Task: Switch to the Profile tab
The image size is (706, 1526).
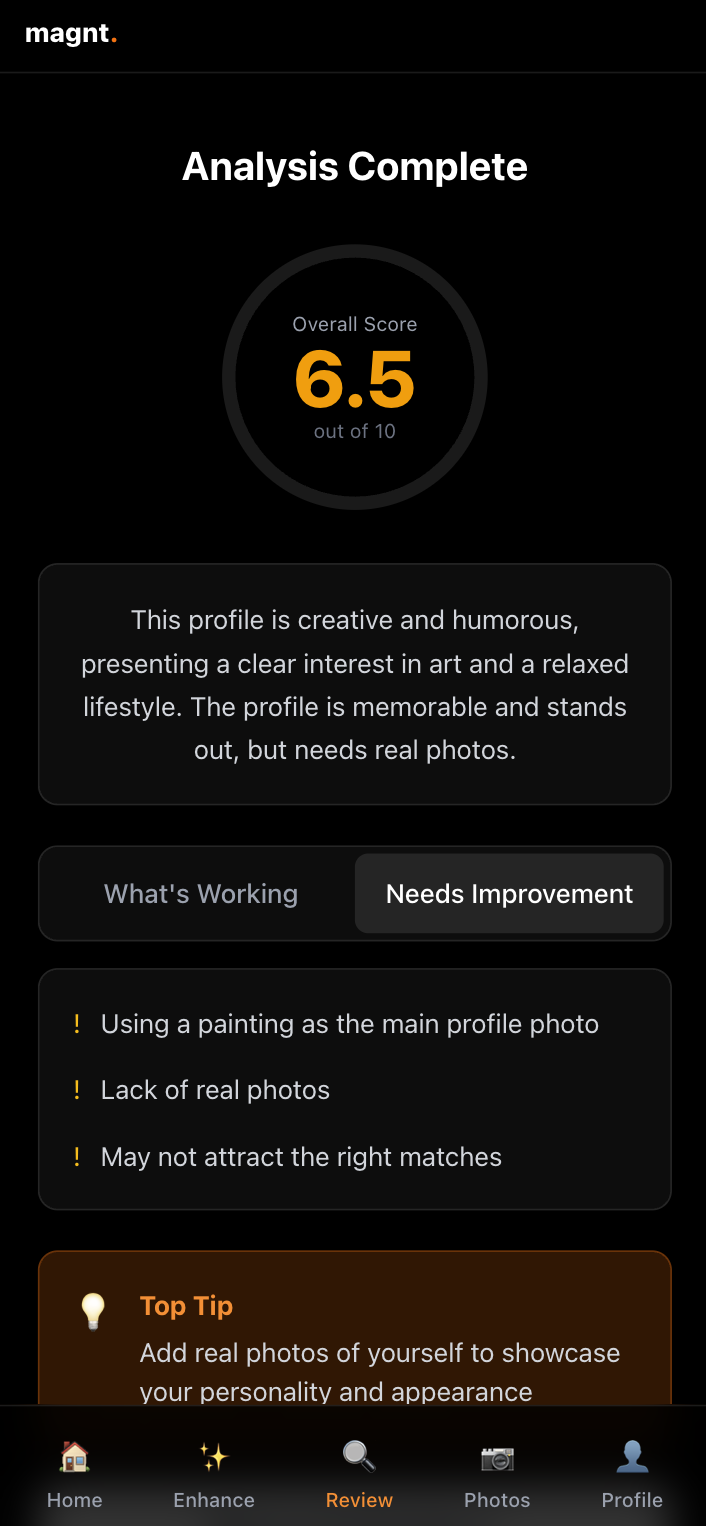Action: pos(632,1475)
